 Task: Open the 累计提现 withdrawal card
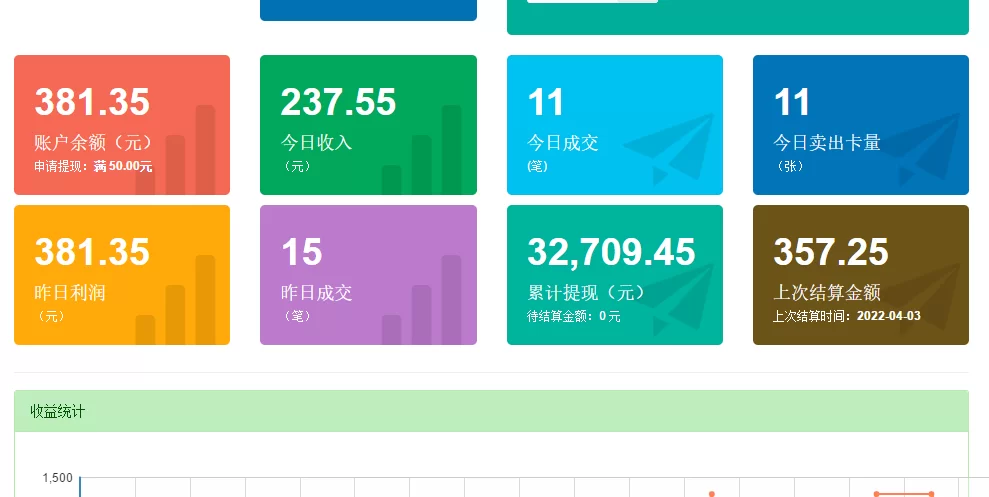(614, 275)
